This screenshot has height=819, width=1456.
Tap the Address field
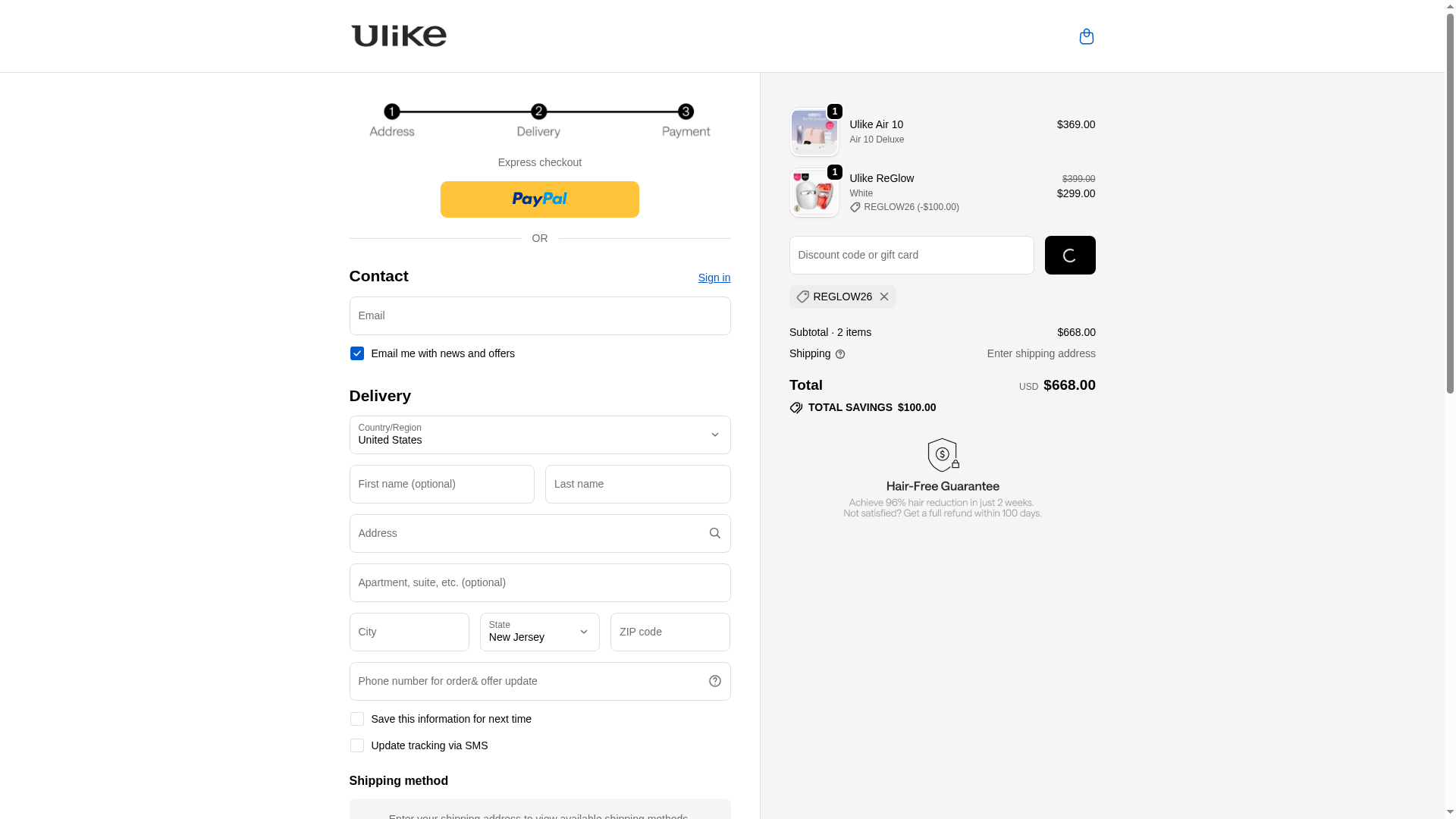point(527,533)
